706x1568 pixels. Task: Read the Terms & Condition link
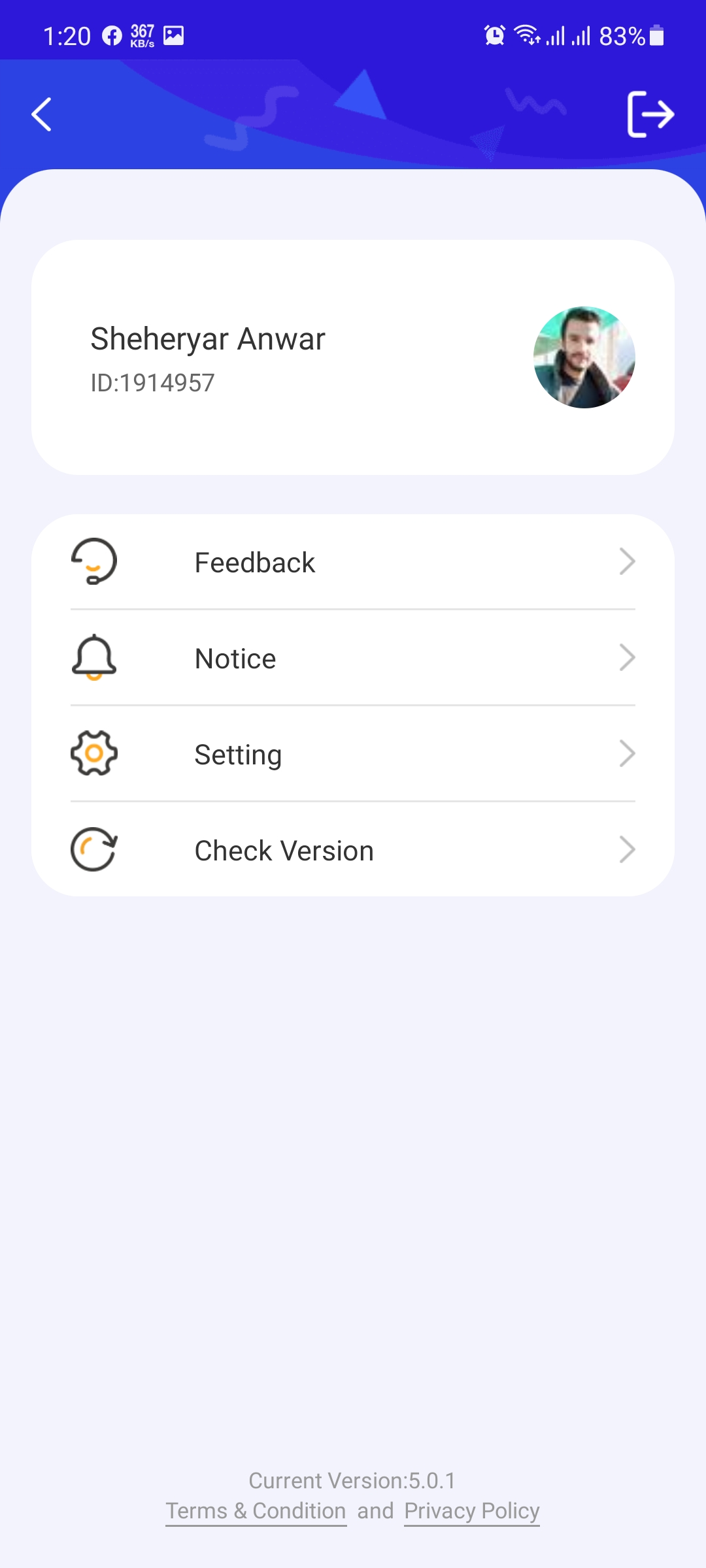coord(256,1511)
